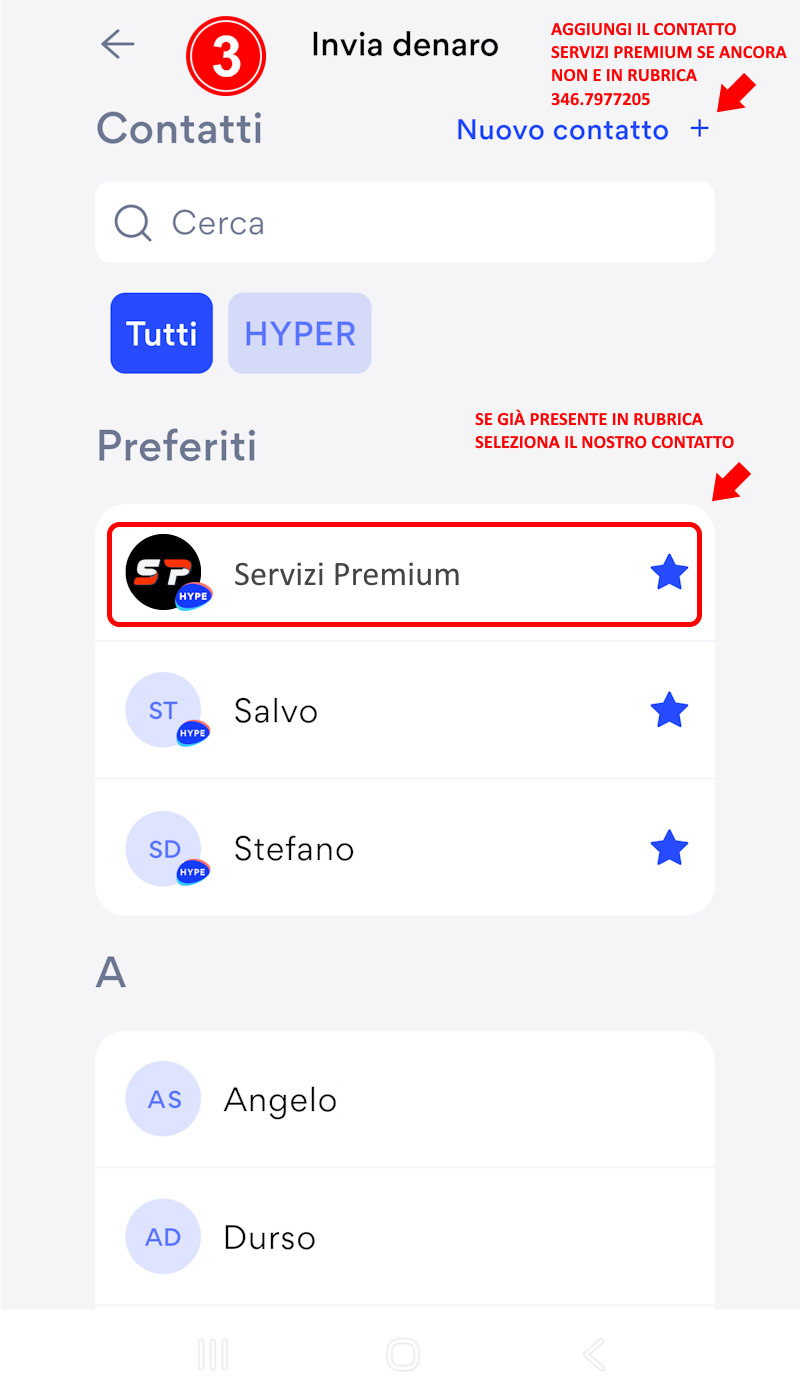
Task: Choose Salvo from the favorites
Action: 276,711
